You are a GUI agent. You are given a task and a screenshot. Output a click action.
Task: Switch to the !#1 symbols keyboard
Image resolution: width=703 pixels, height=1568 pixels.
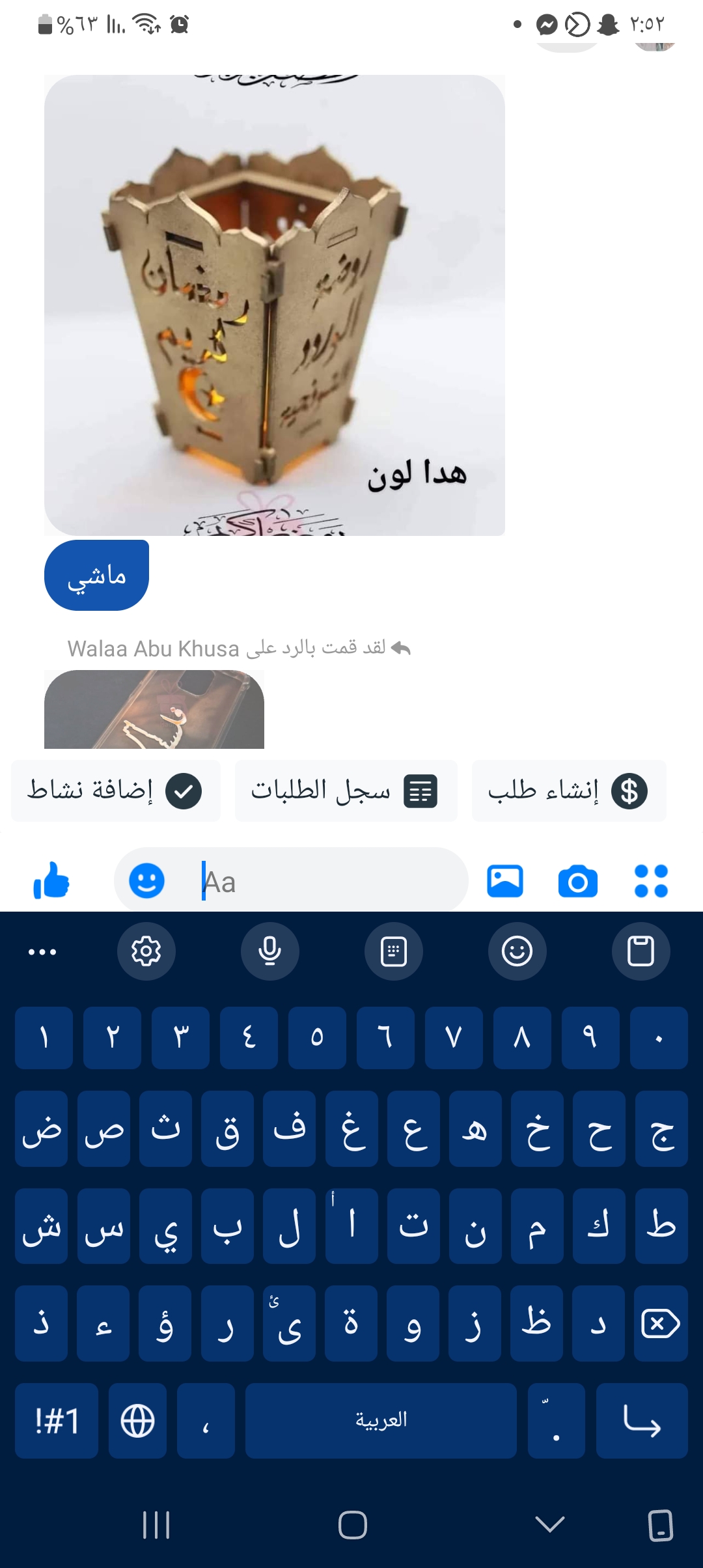click(x=57, y=1420)
